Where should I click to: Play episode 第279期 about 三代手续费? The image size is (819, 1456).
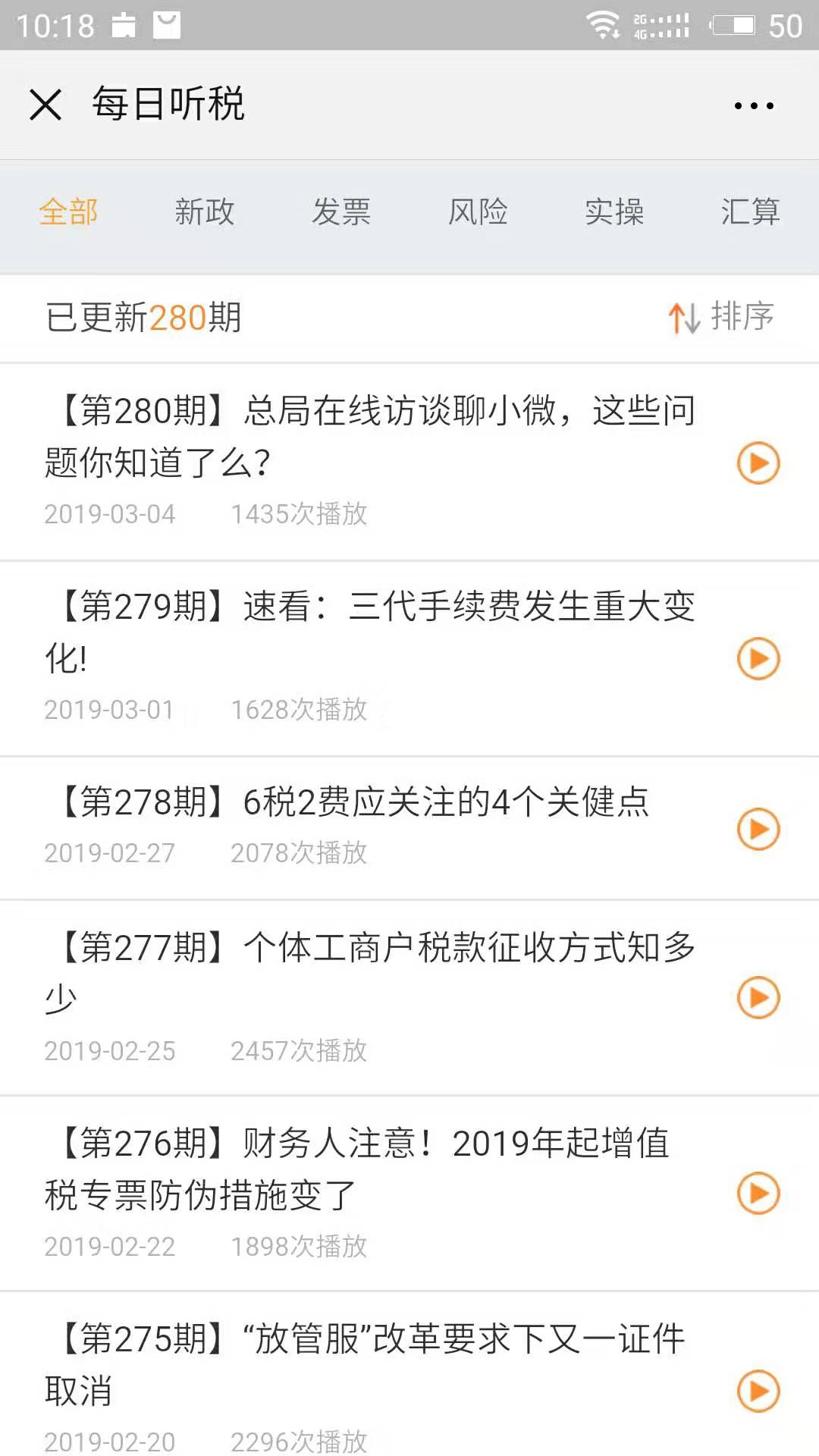click(x=758, y=658)
